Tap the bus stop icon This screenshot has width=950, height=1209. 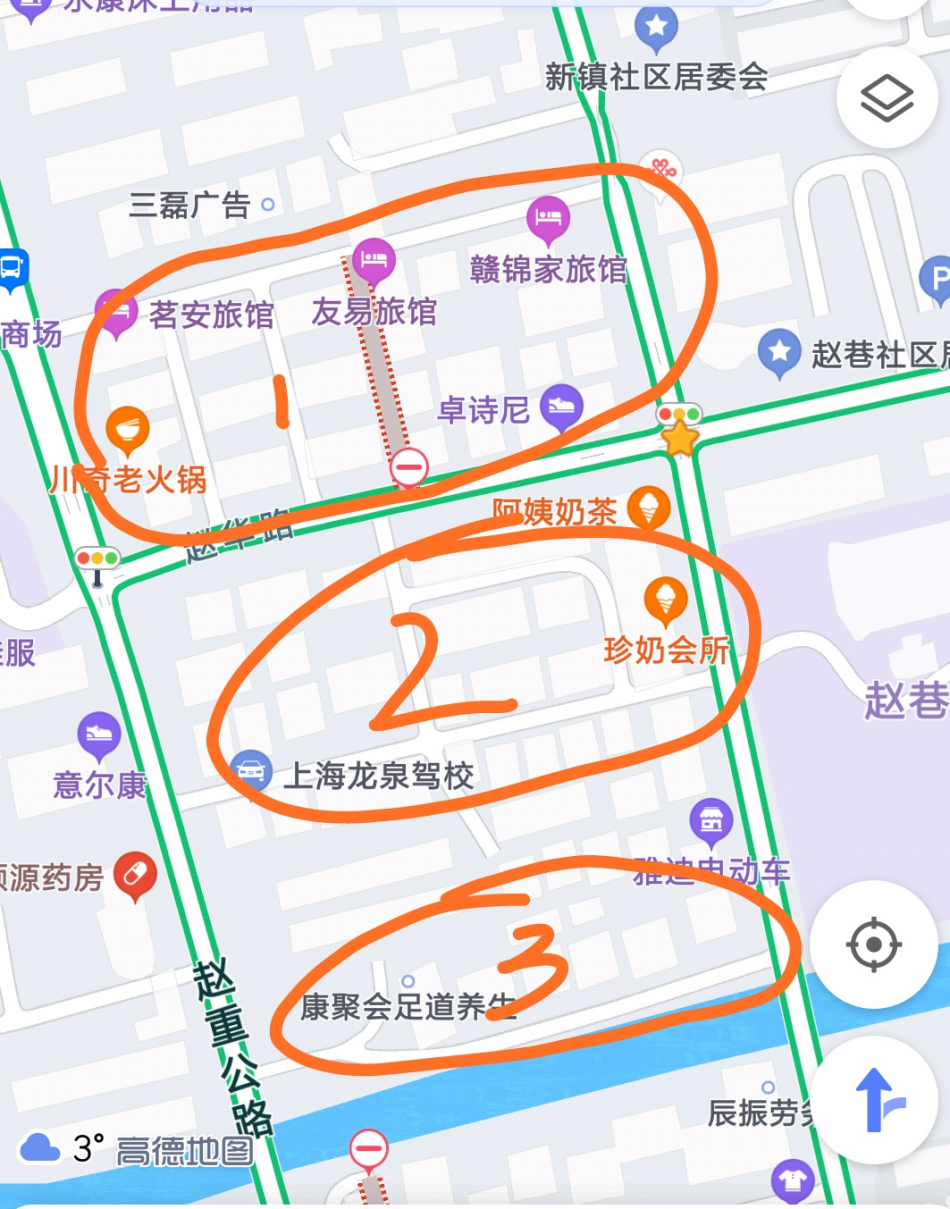click(12, 269)
